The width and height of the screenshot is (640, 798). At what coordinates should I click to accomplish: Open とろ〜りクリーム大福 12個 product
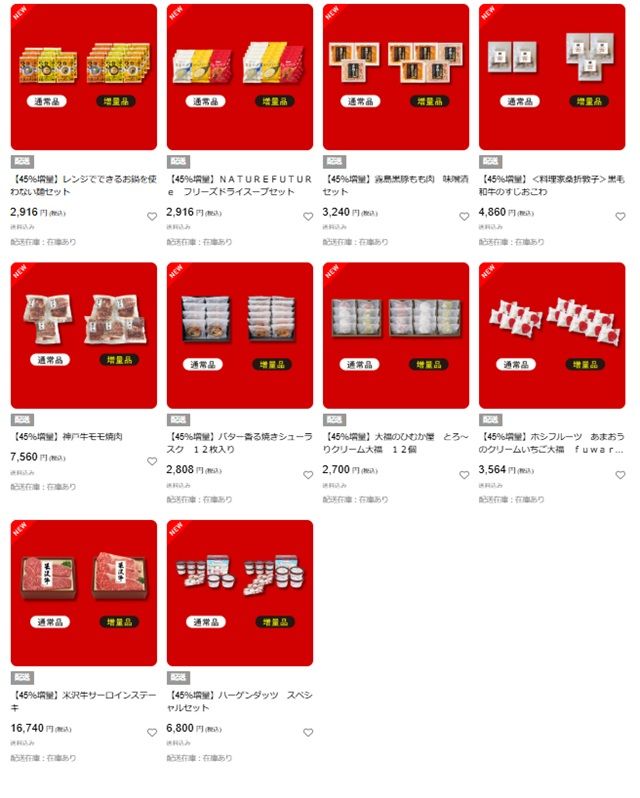click(396, 335)
